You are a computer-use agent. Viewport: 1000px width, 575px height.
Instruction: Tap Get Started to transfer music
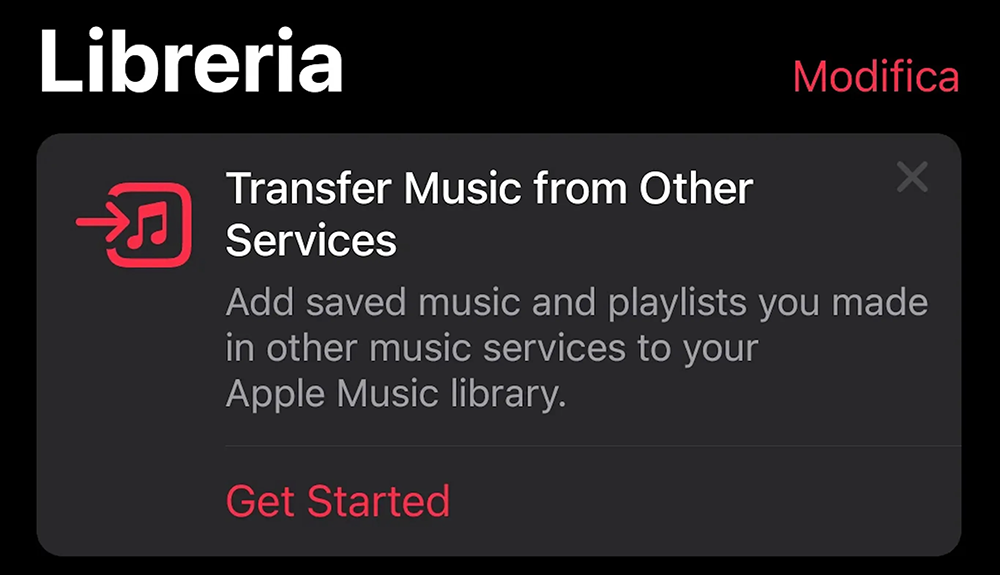pos(338,500)
